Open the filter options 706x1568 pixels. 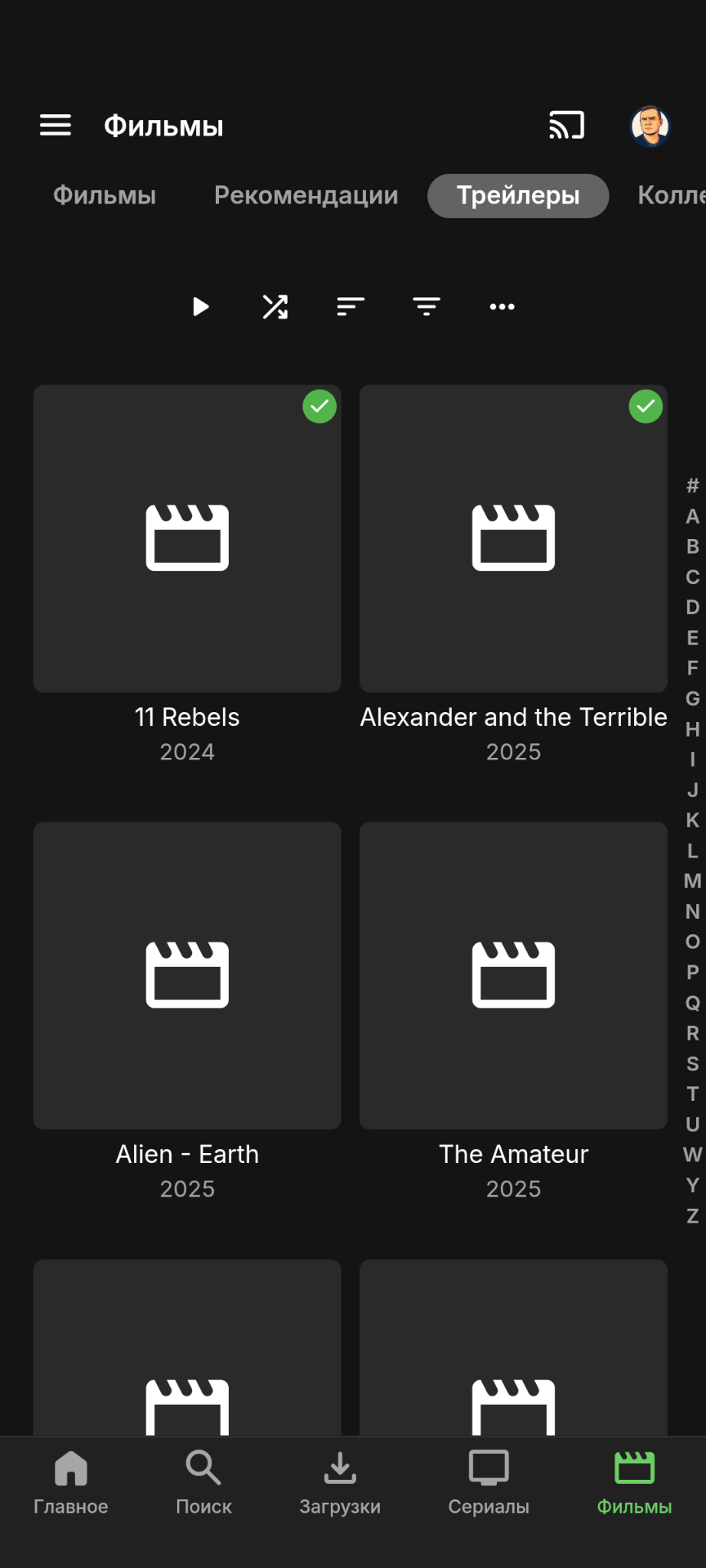pyautogui.click(x=427, y=307)
